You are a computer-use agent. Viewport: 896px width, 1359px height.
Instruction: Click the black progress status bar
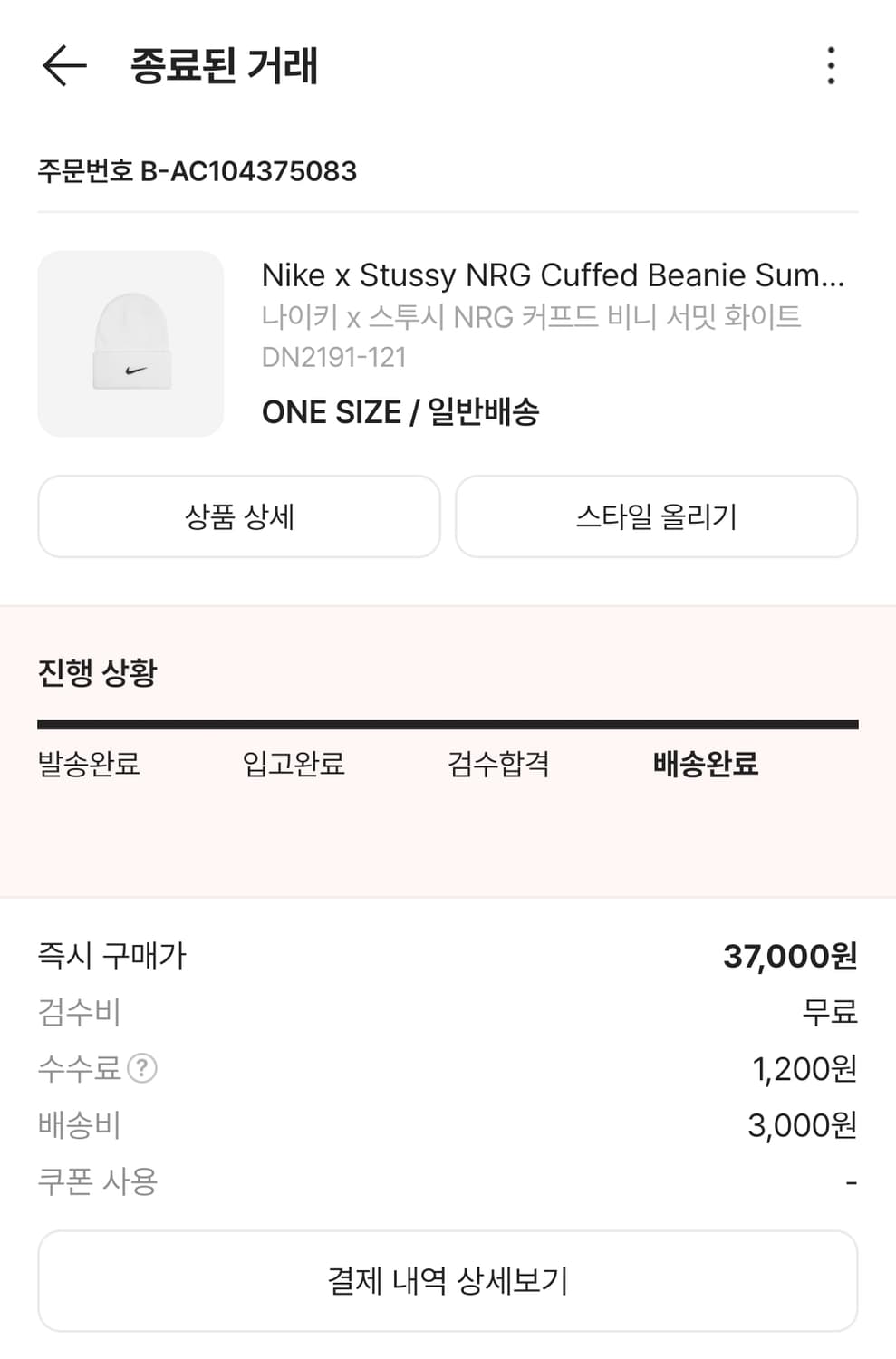[448, 722]
